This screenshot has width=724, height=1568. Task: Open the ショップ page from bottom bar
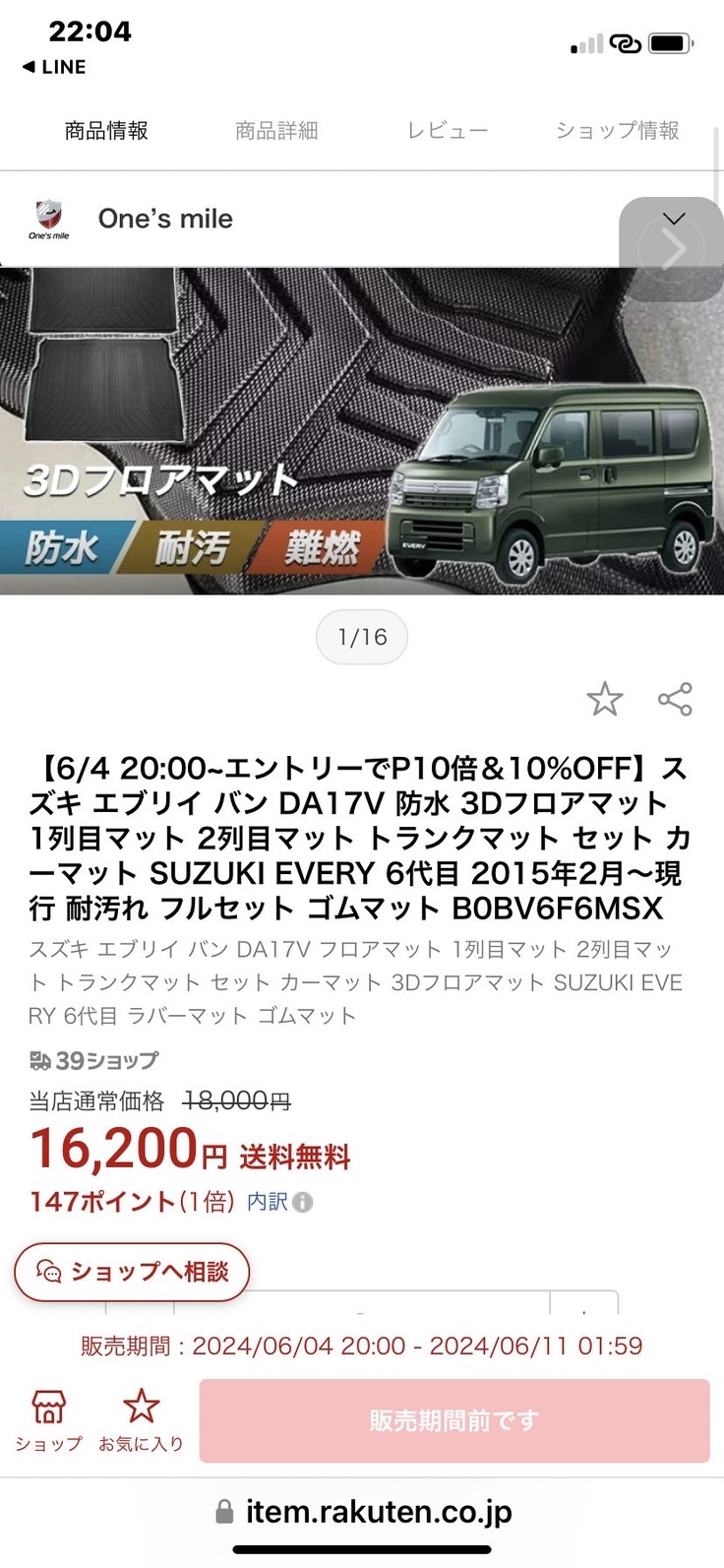48,1419
